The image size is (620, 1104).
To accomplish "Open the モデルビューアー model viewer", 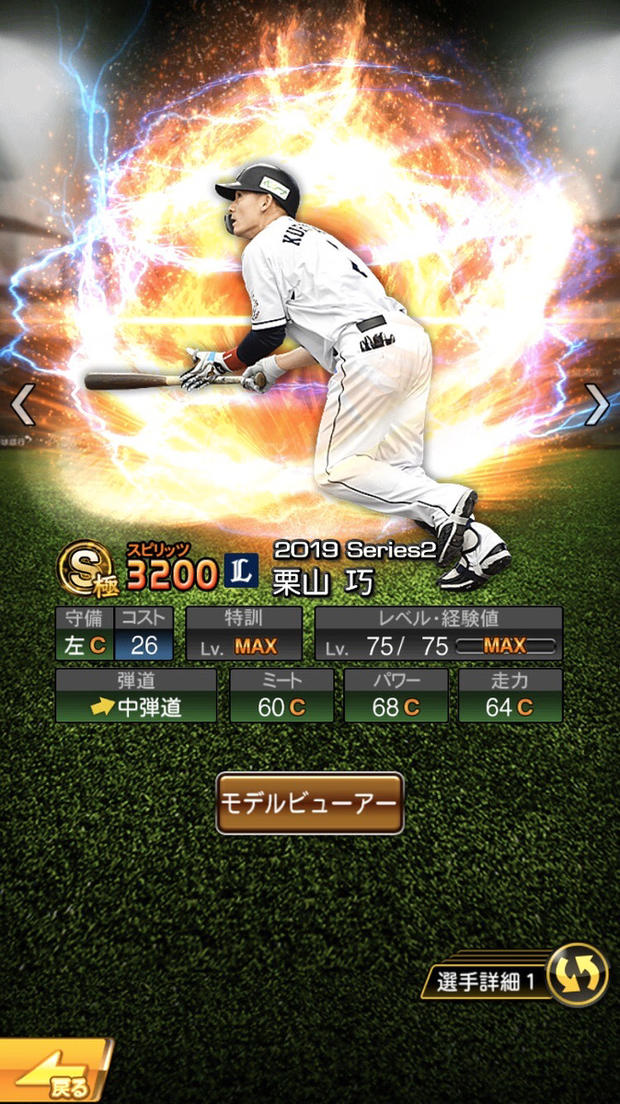I will tap(310, 803).
